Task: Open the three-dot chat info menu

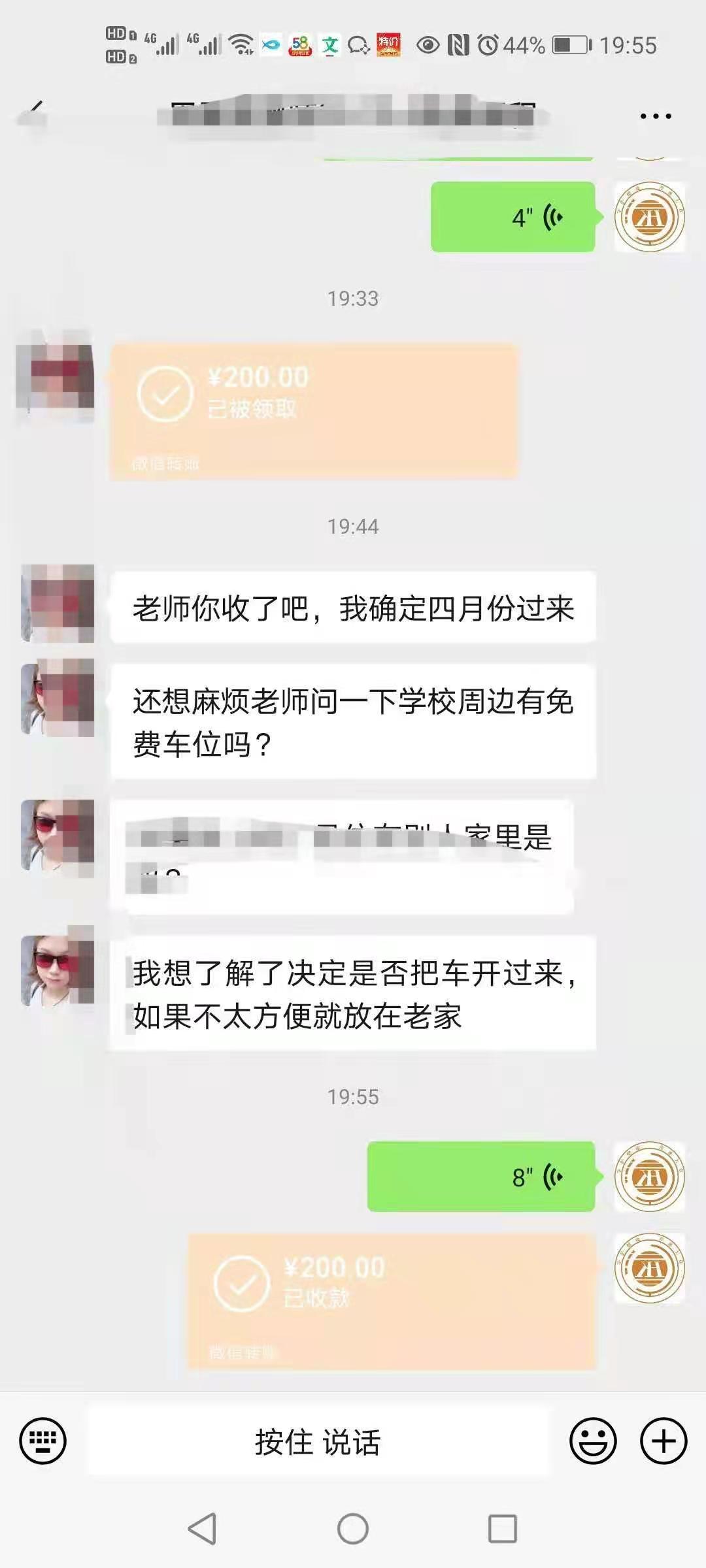Action: (656, 116)
